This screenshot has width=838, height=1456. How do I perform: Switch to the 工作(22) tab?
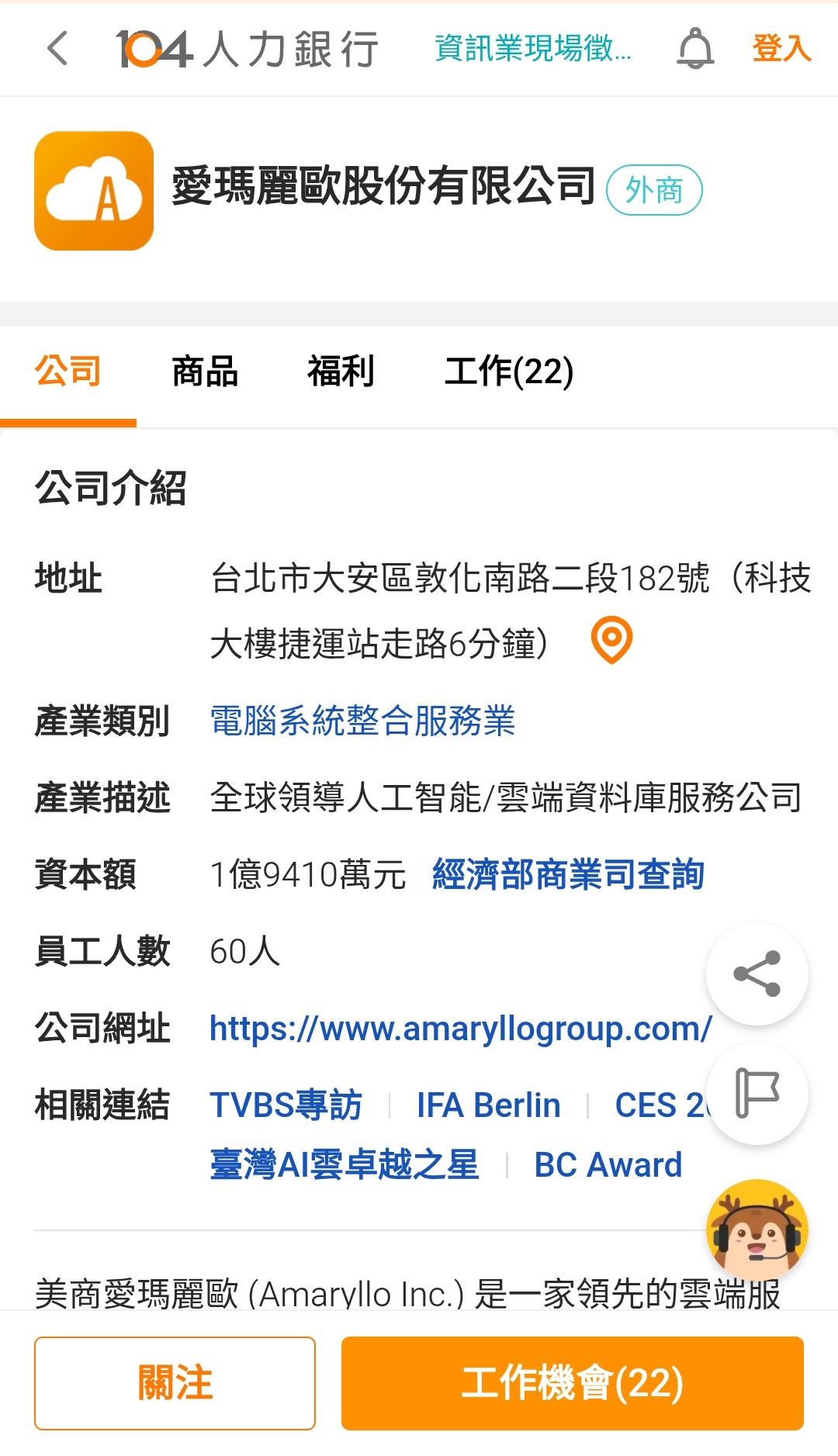coord(508,372)
